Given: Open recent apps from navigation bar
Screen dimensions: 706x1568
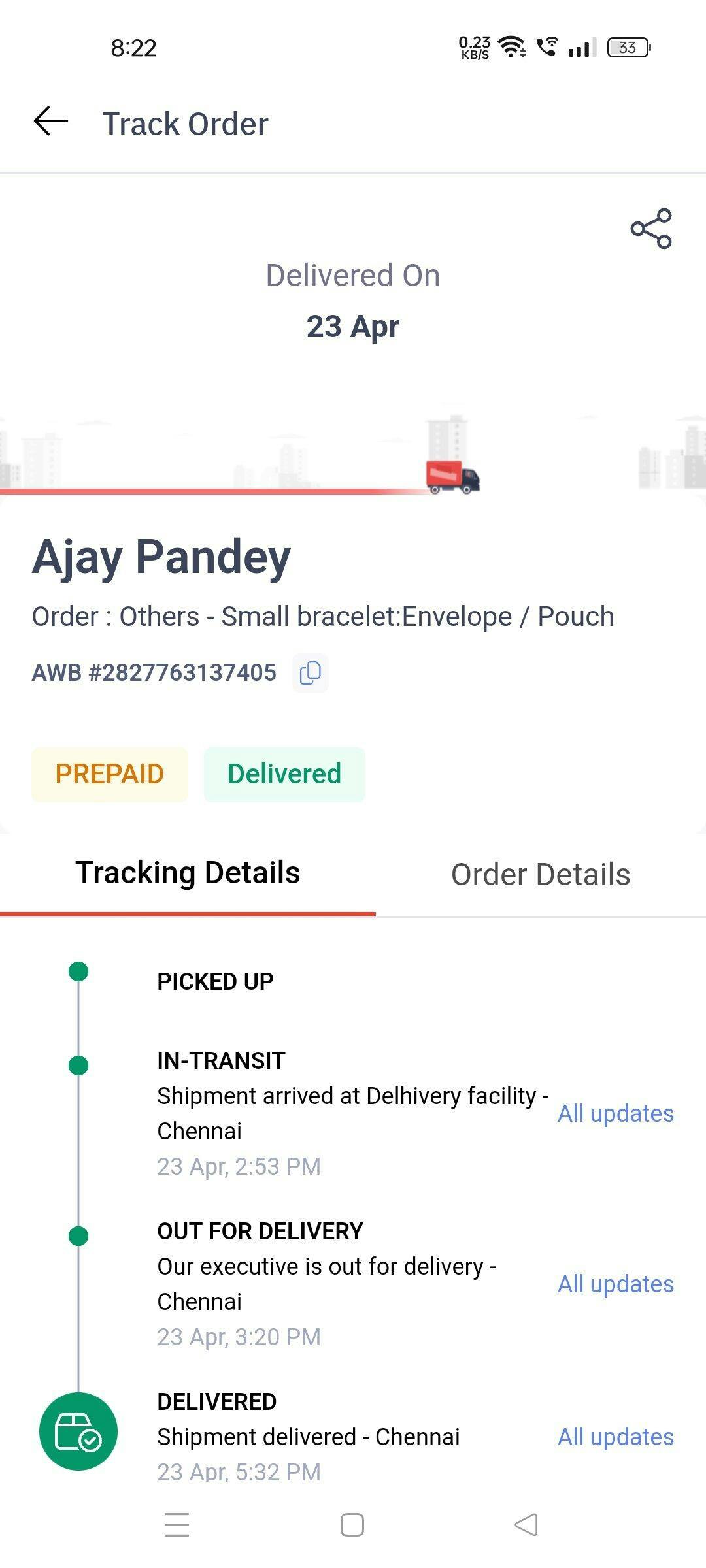Looking at the screenshot, I should coord(177,1525).
